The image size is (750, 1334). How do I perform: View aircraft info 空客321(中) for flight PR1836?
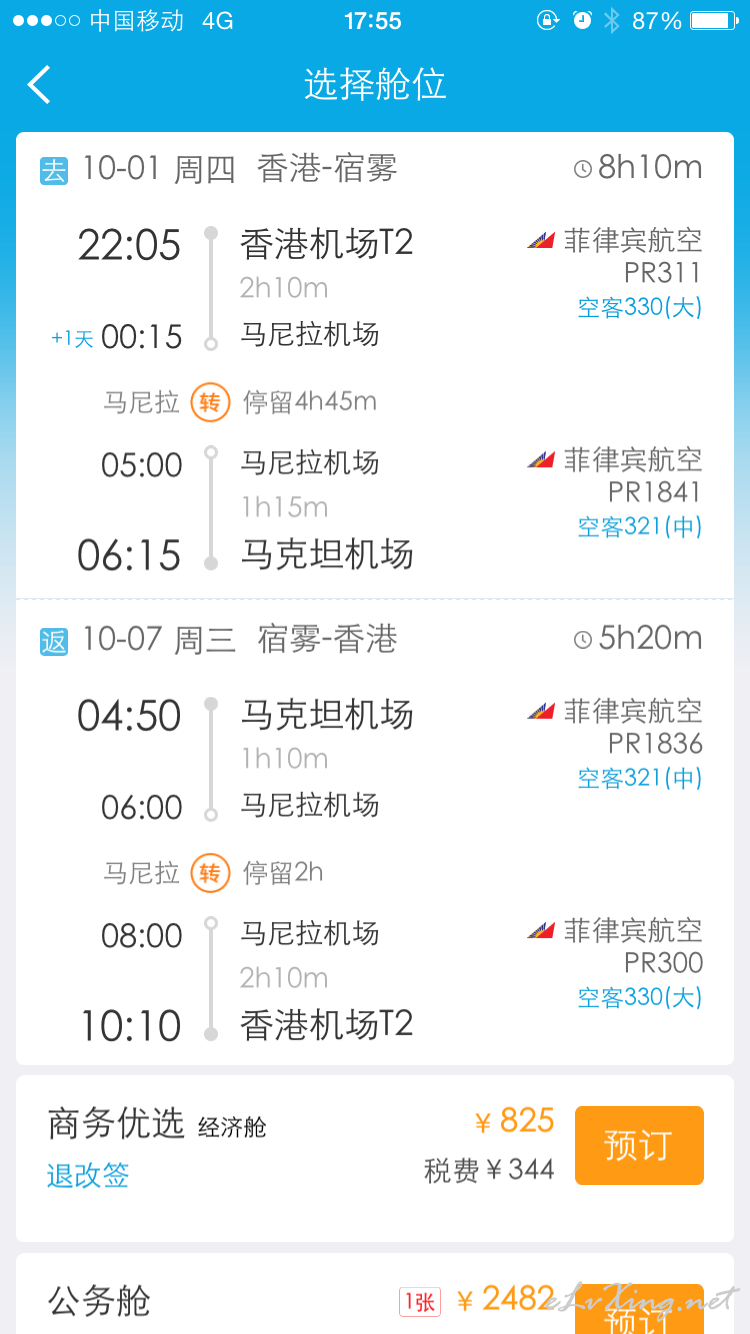(x=640, y=777)
